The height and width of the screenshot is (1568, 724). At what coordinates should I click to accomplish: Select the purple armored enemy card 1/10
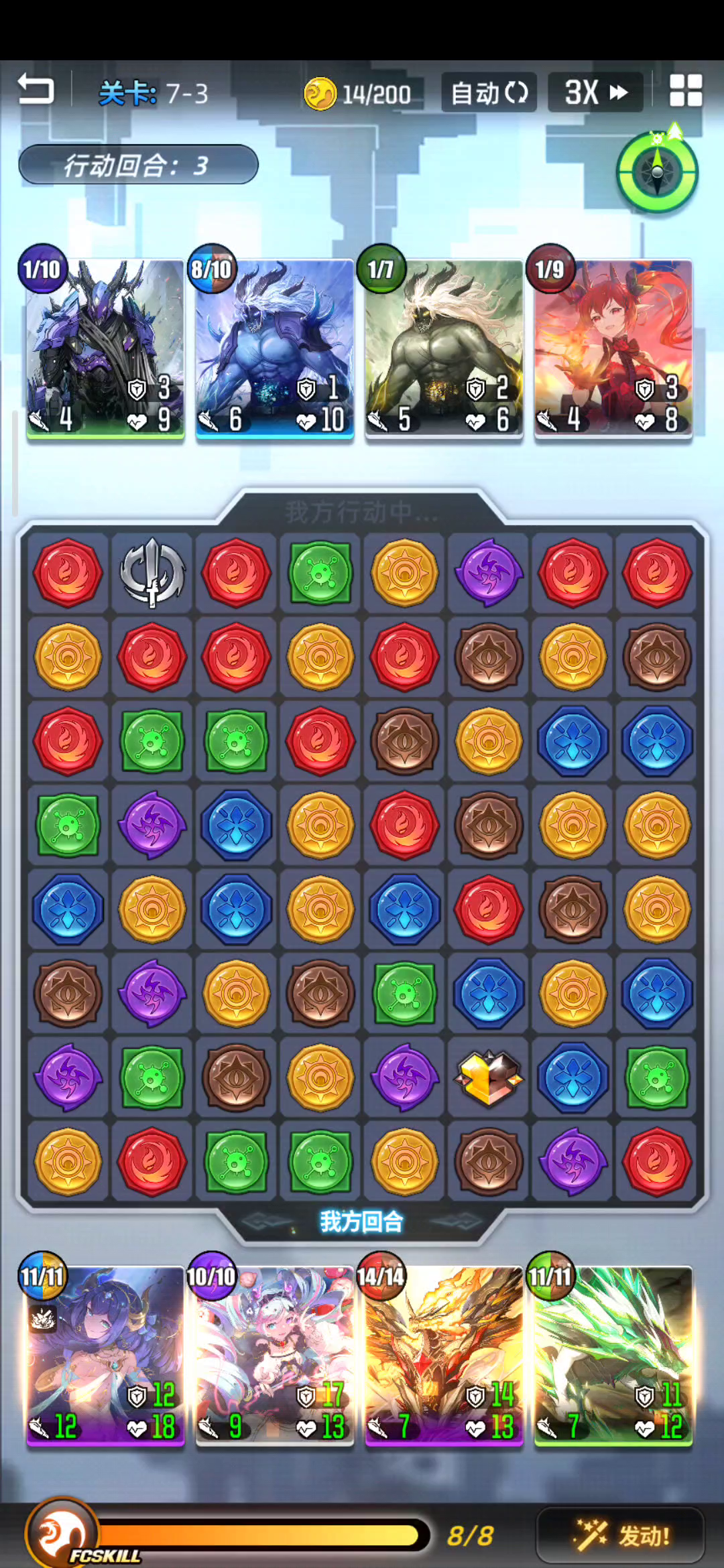104,348
